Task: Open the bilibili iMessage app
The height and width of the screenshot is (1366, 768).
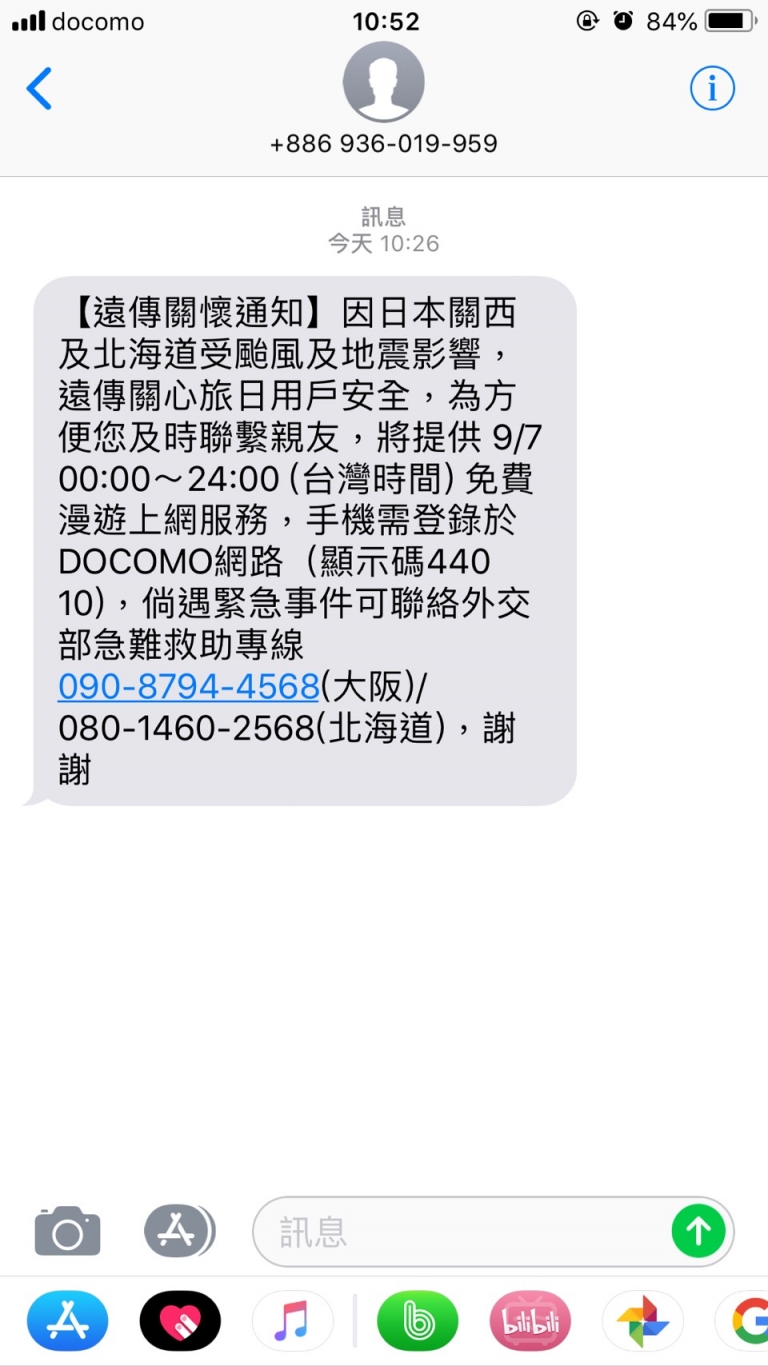Action: coord(530,1322)
